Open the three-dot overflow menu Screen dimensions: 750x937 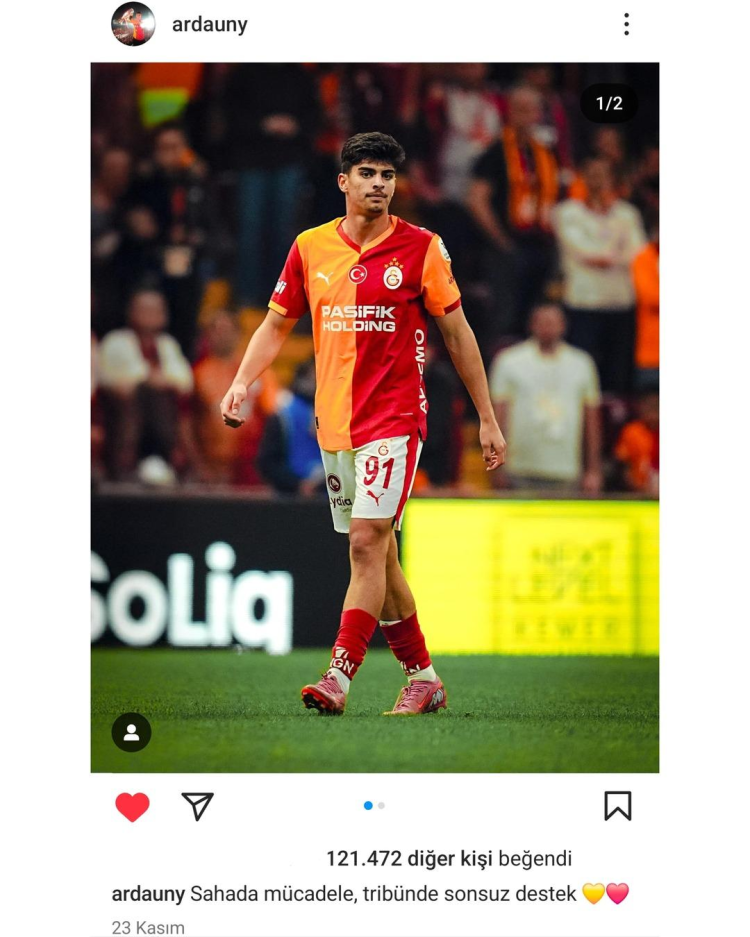click(x=626, y=25)
